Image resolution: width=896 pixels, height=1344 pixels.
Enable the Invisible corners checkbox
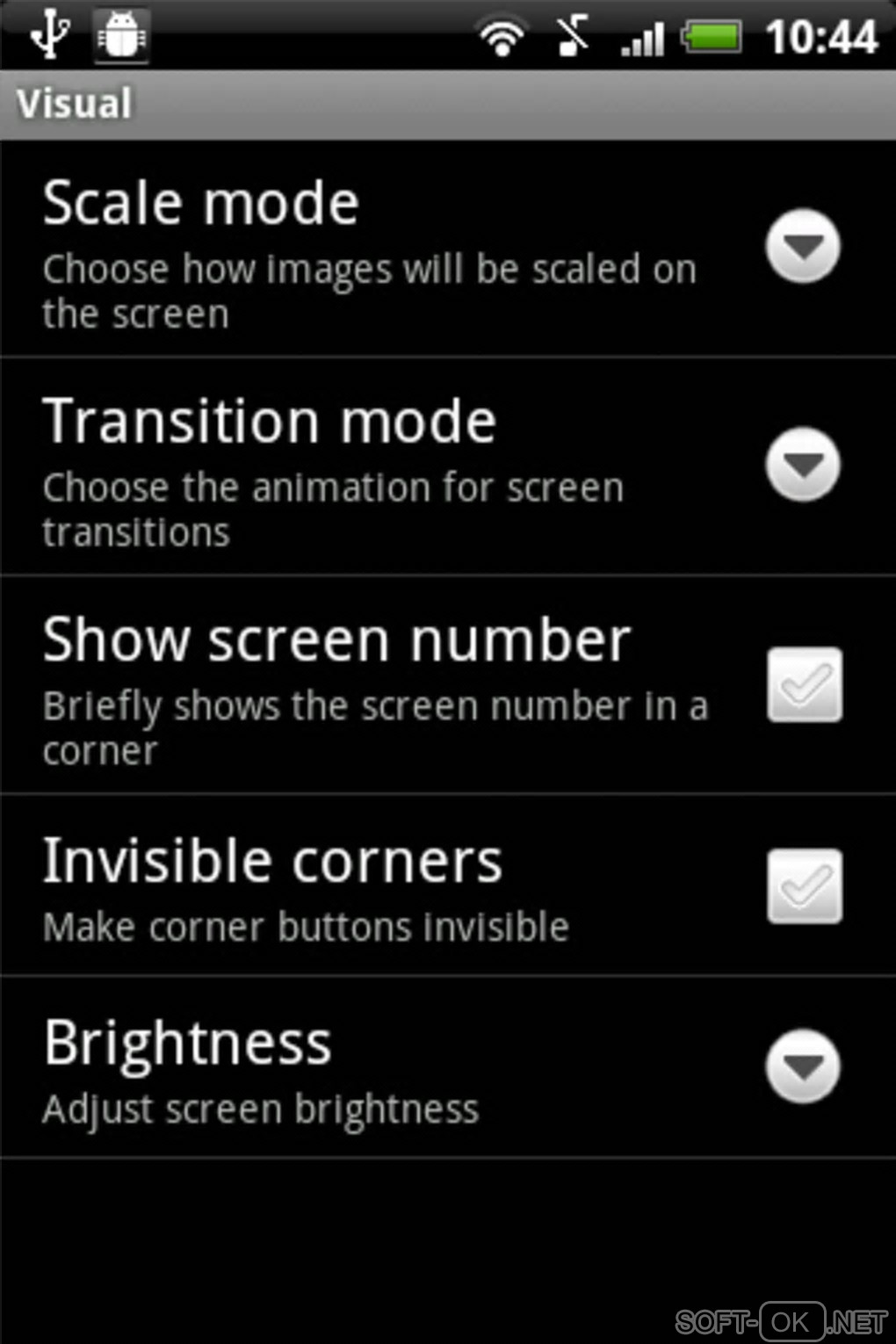pos(804,885)
